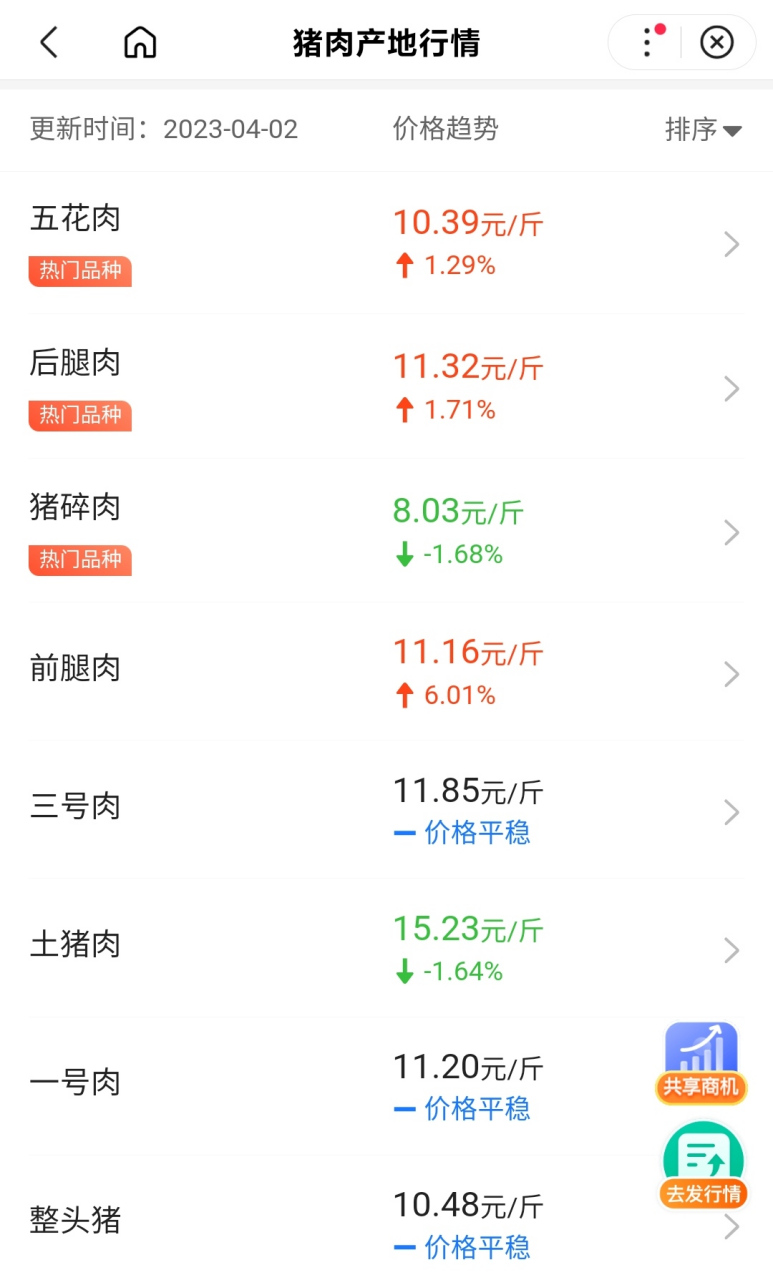Tap the circled close icon in top bar

(x=716, y=42)
